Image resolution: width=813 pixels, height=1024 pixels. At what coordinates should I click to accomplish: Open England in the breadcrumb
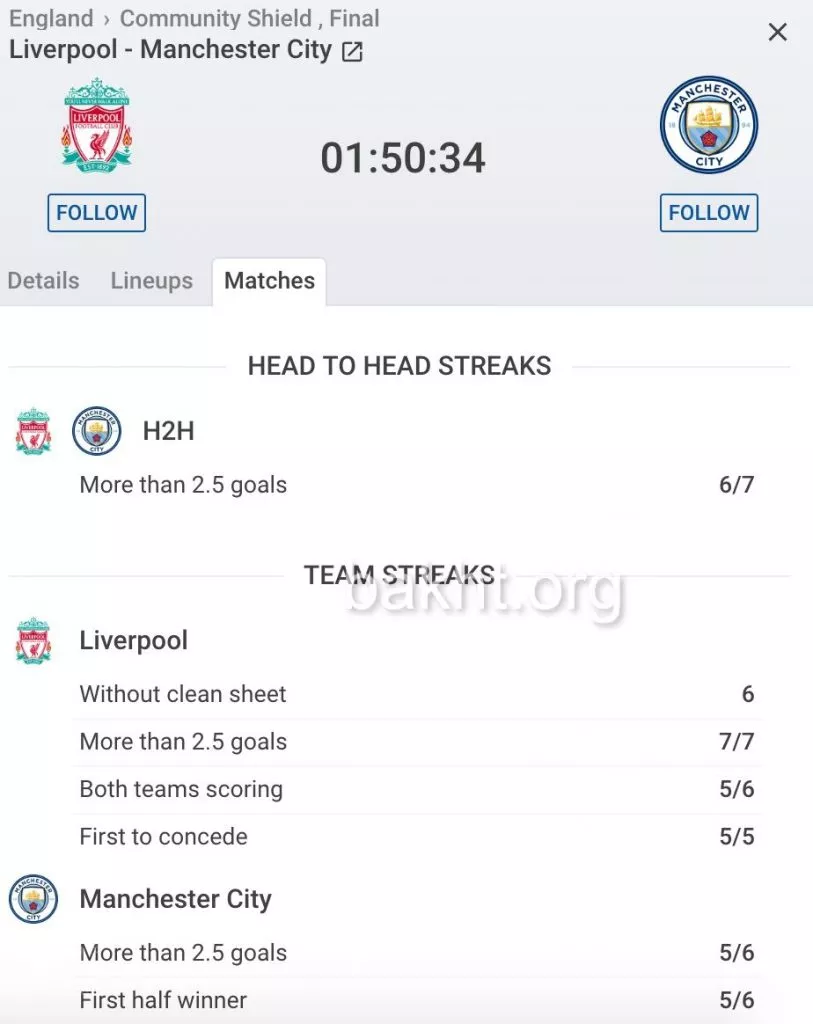tap(50, 18)
